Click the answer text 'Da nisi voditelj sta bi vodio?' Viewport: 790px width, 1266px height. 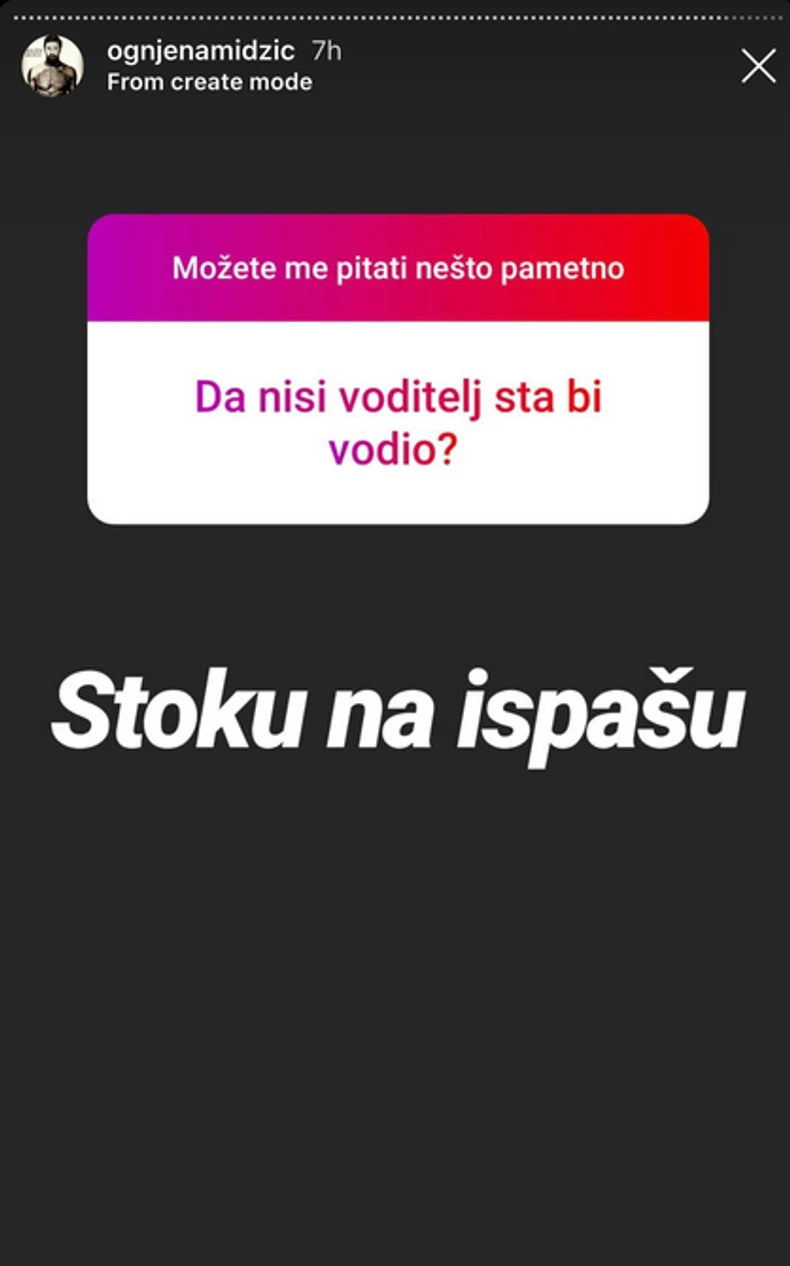[398, 420]
